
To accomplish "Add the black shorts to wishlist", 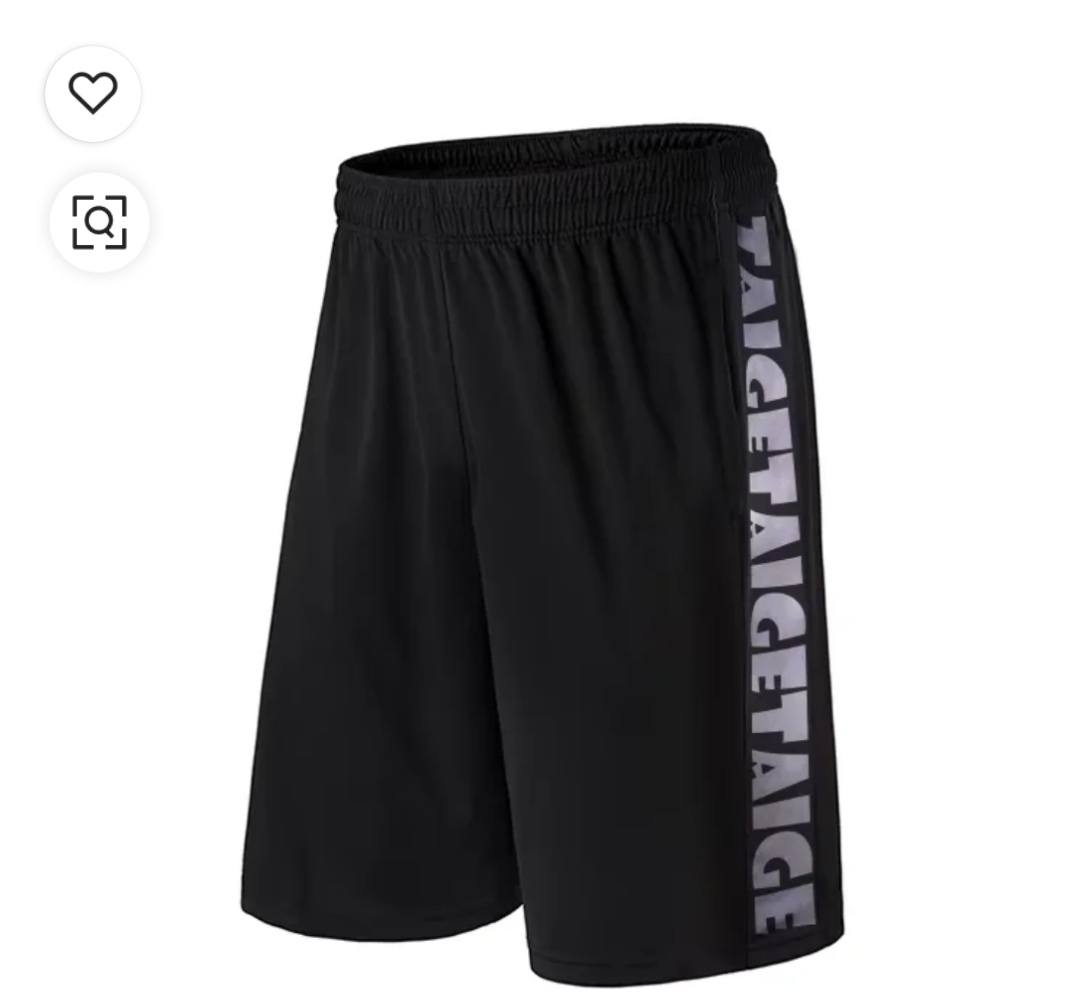I will pyautogui.click(x=93, y=94).
